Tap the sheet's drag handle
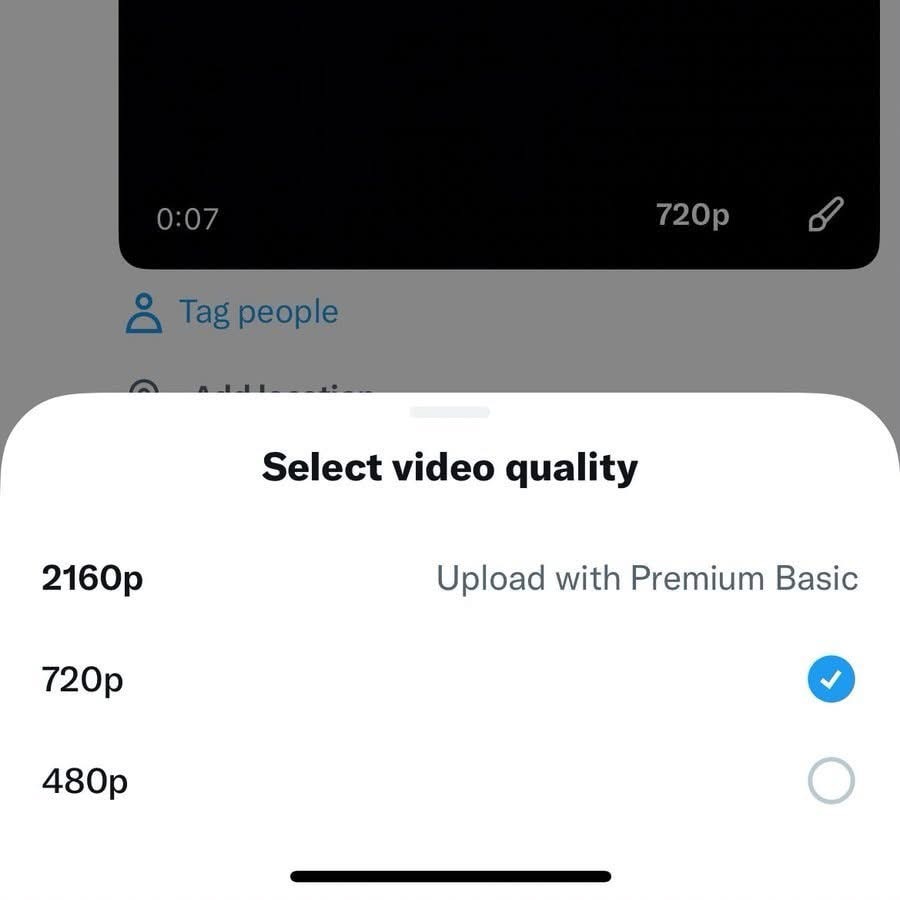The width and height of the screenshot is (900, 900). [x=450, y=412]
